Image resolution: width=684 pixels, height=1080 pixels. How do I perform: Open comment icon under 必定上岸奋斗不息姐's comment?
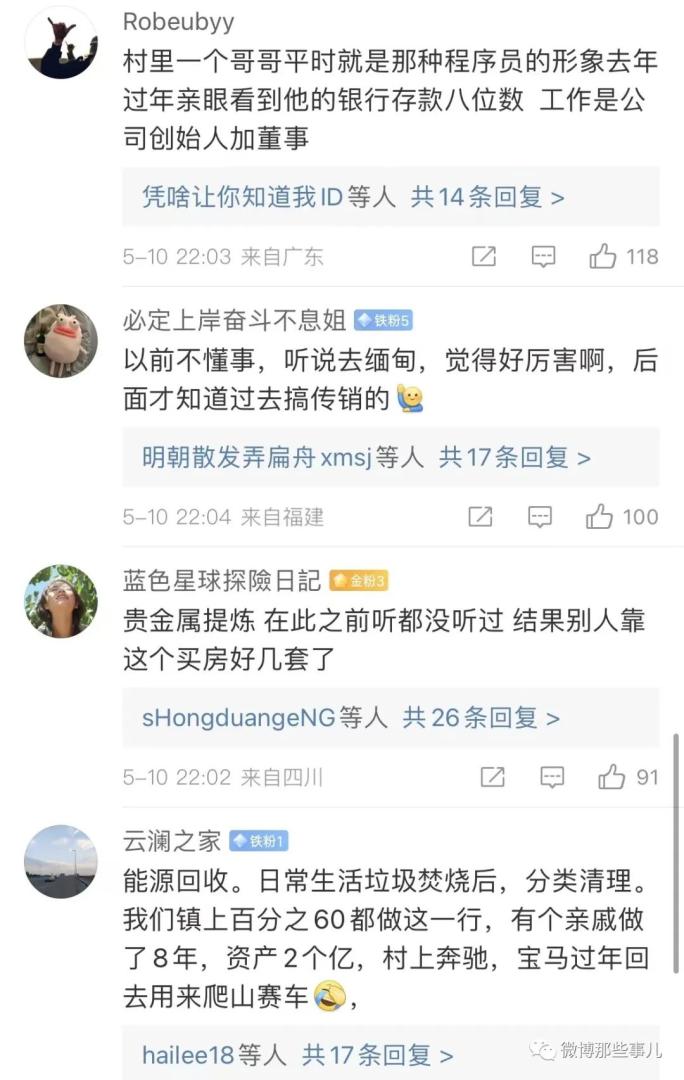tap(540, 517)
